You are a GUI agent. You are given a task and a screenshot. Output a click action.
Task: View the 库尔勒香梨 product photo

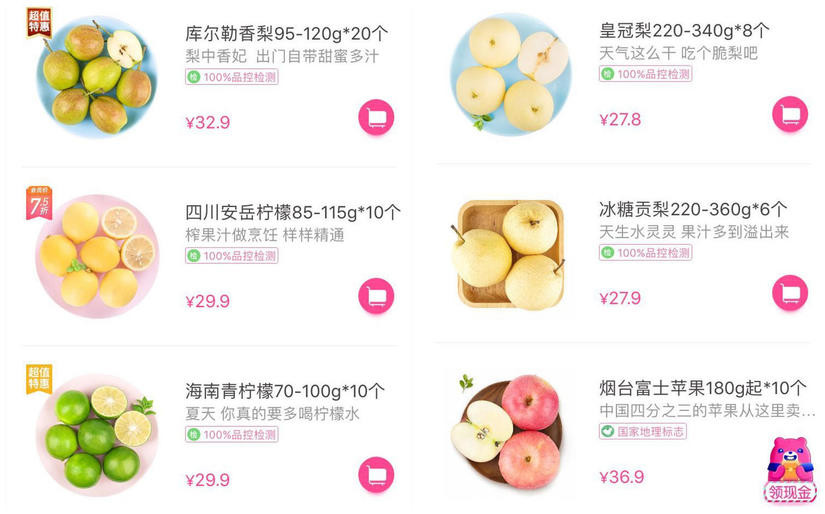click(97, 76)
